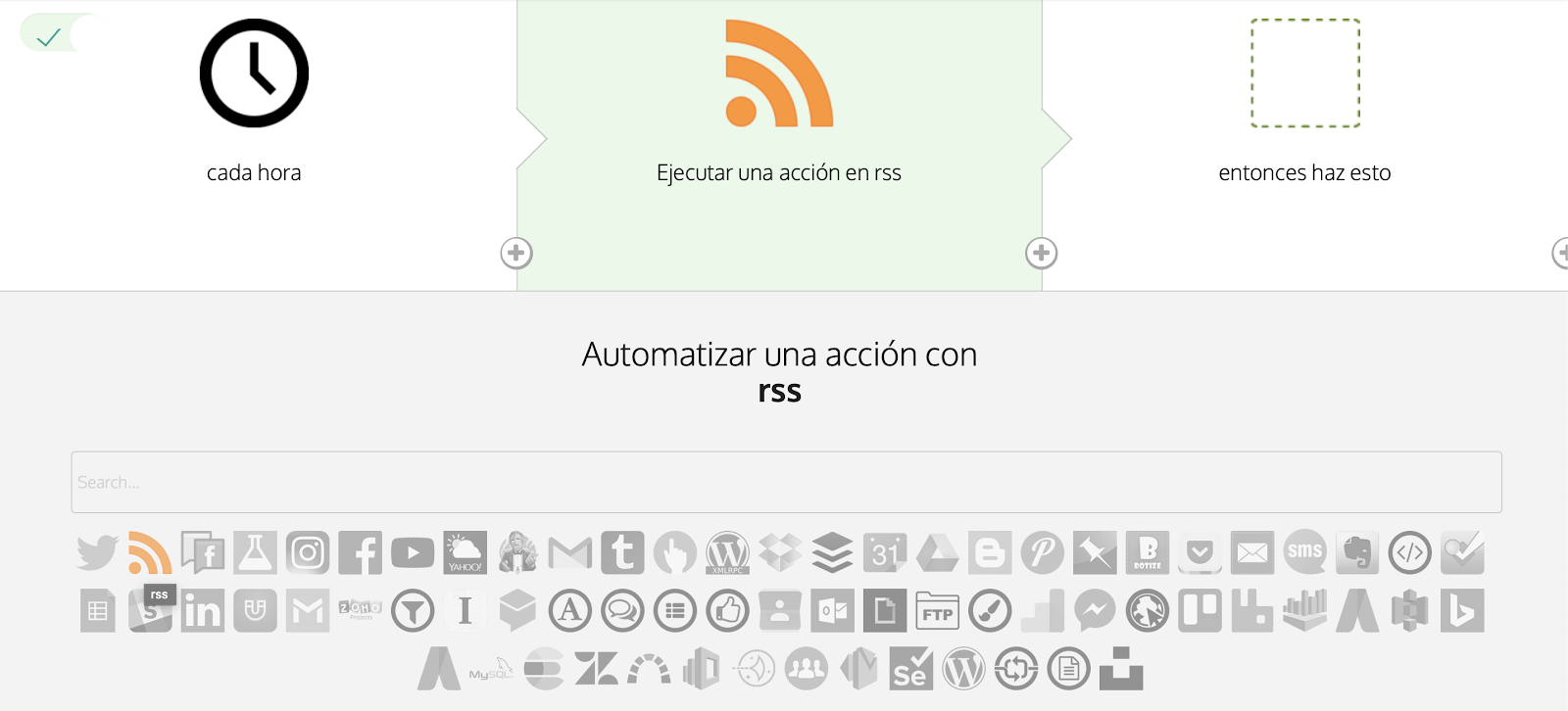Viewport: 1568px width, 711px height.
Task: Choose the FTP service icon
Action: 937,612
